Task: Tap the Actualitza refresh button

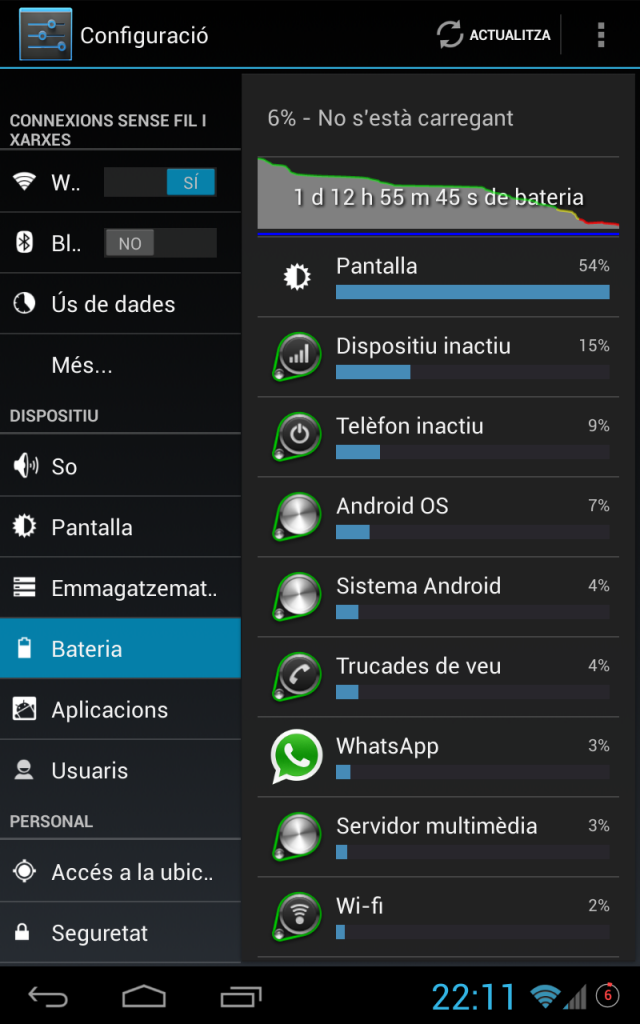Action: coord(494,35)
